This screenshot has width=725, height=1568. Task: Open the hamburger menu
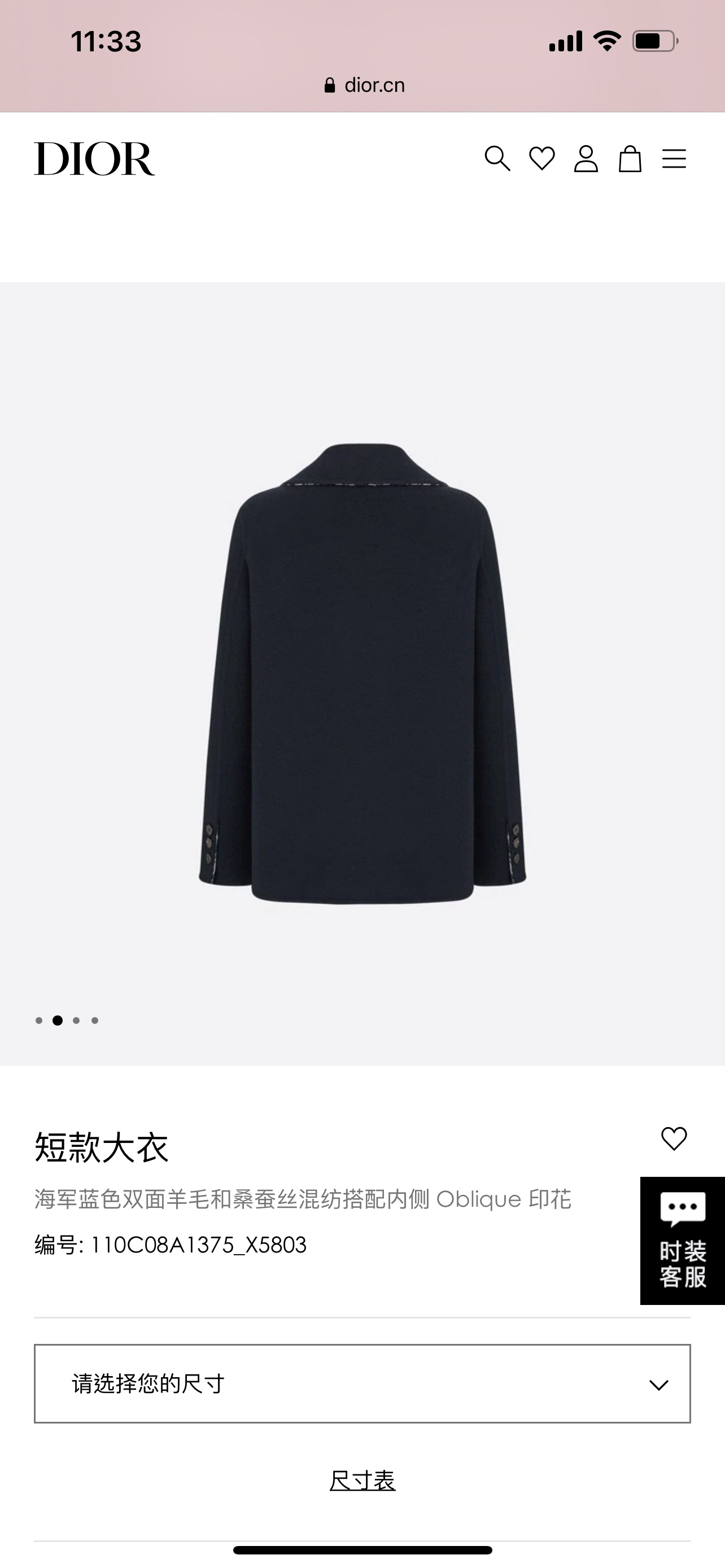[674, 159]
